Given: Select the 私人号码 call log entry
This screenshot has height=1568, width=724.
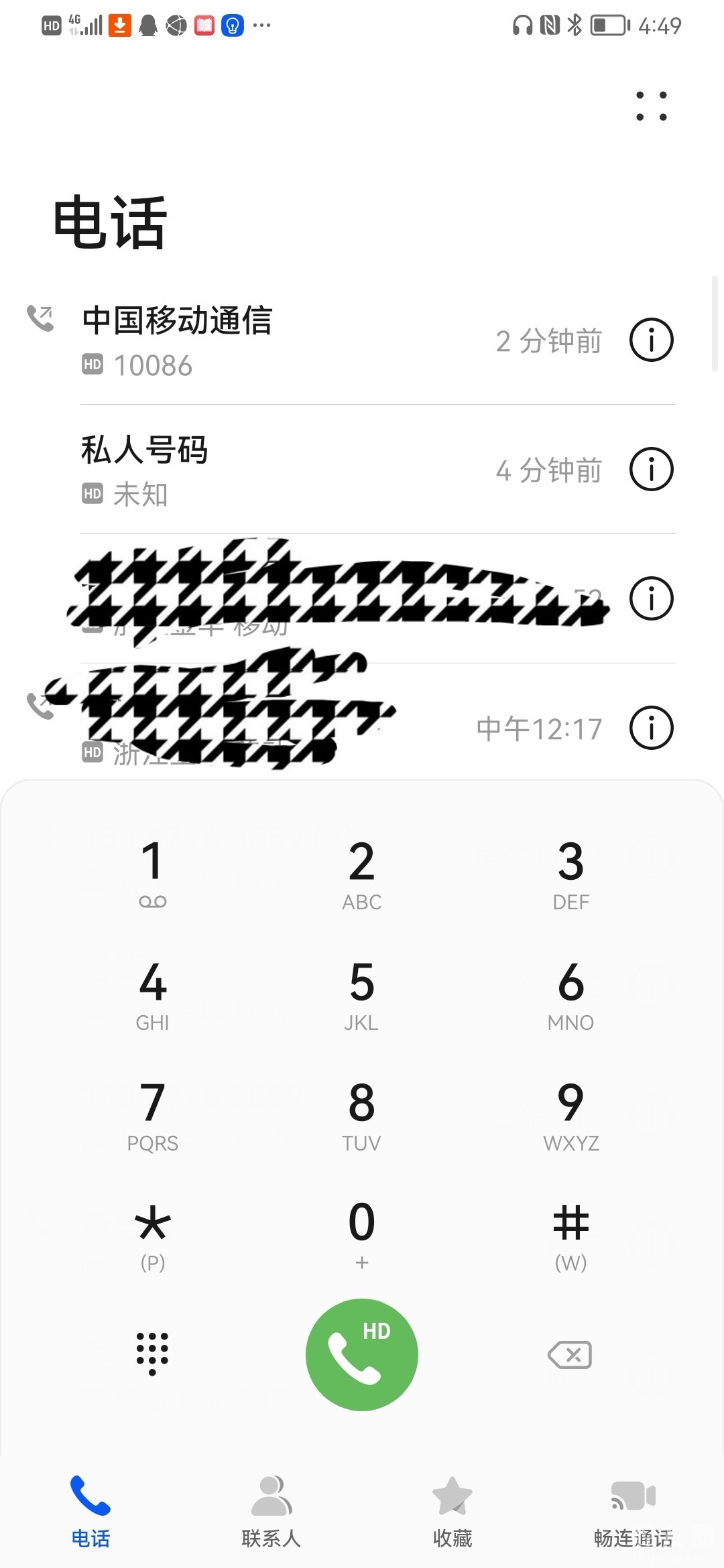Looking at the screenshot, I should coord(268,469).
